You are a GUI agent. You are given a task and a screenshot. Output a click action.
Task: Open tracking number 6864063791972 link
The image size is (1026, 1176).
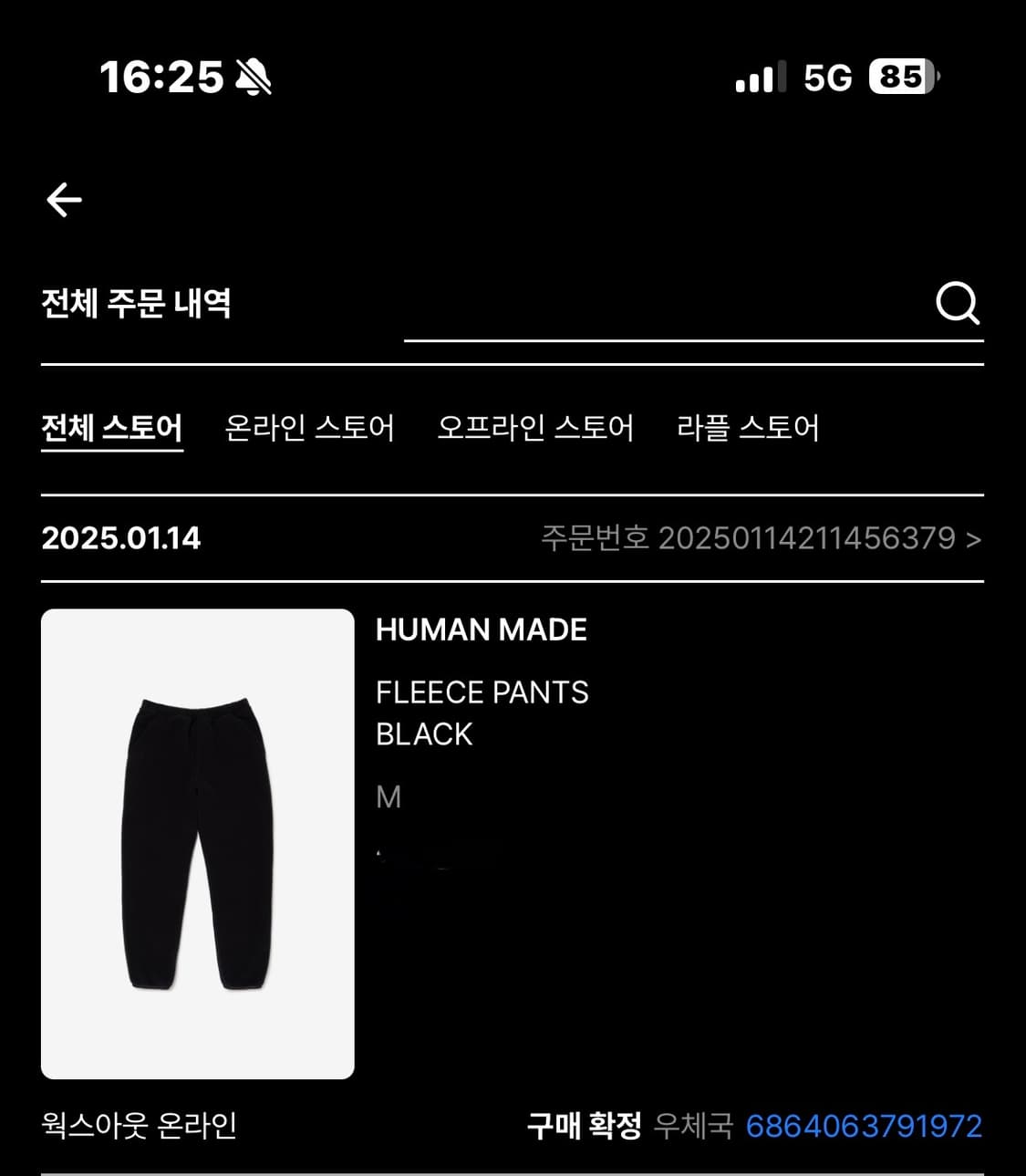[x=863, y=1127]
